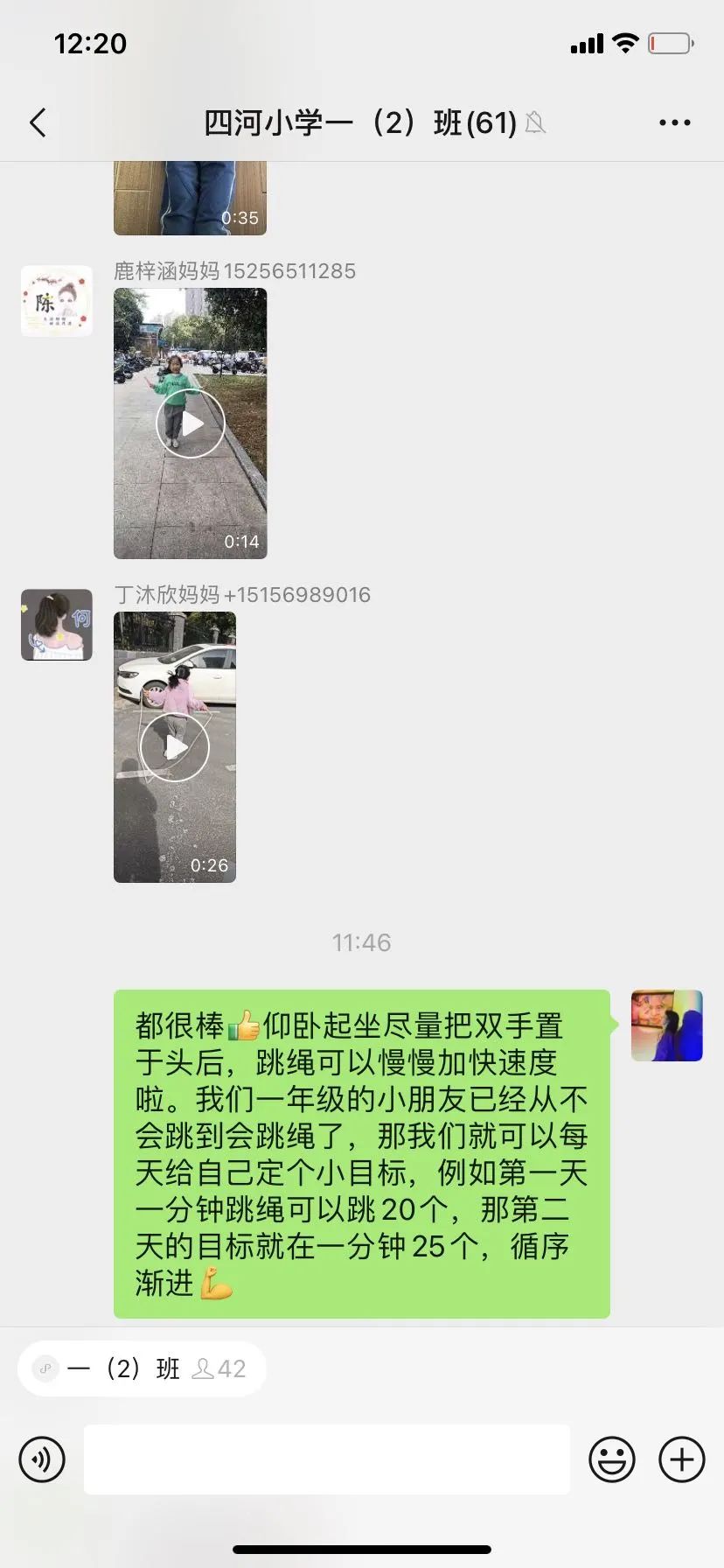Viewport: 724px width, 1568px height.
Task: Go back to the chat list
Action: tap(38, 123)
